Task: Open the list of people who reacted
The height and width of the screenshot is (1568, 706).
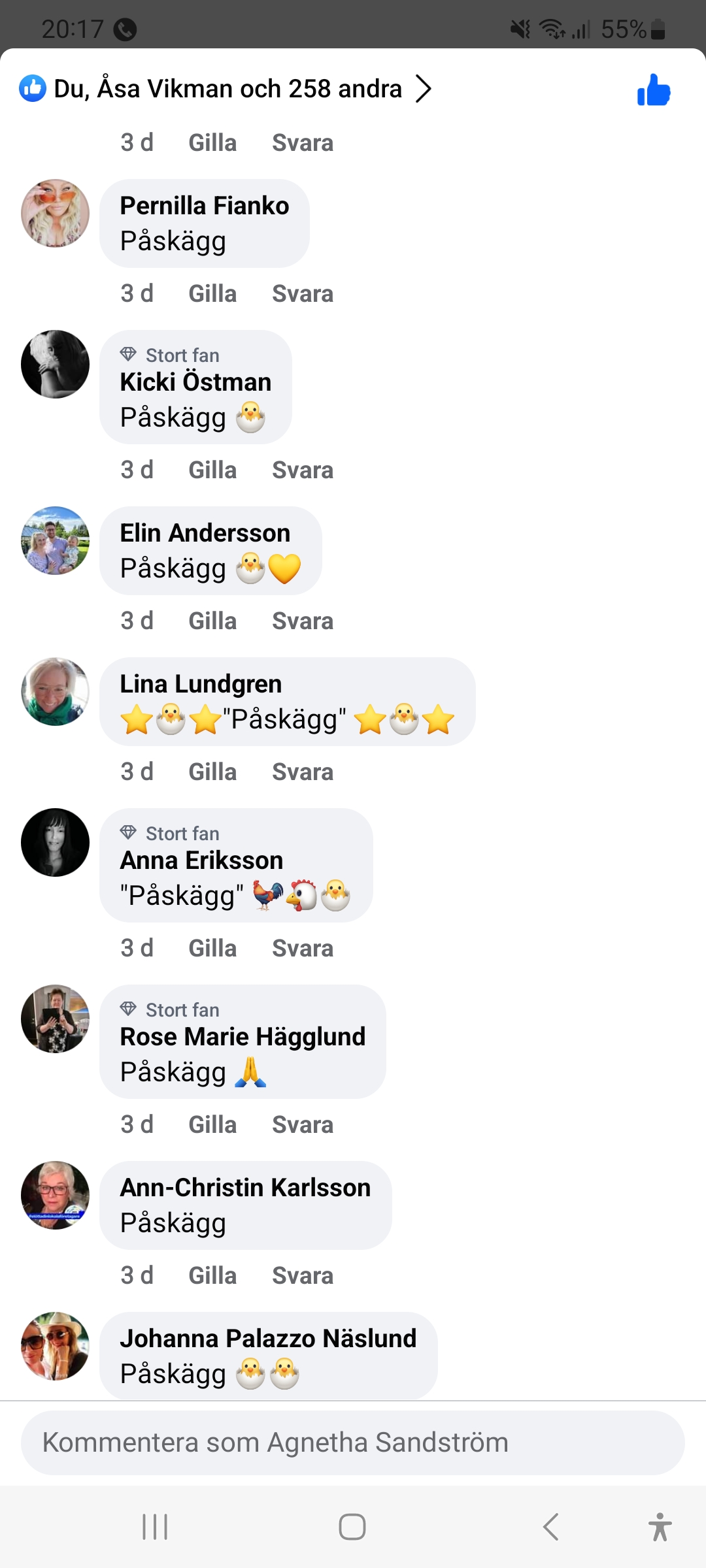Action: pyautogui.click(x=227, y=89)
